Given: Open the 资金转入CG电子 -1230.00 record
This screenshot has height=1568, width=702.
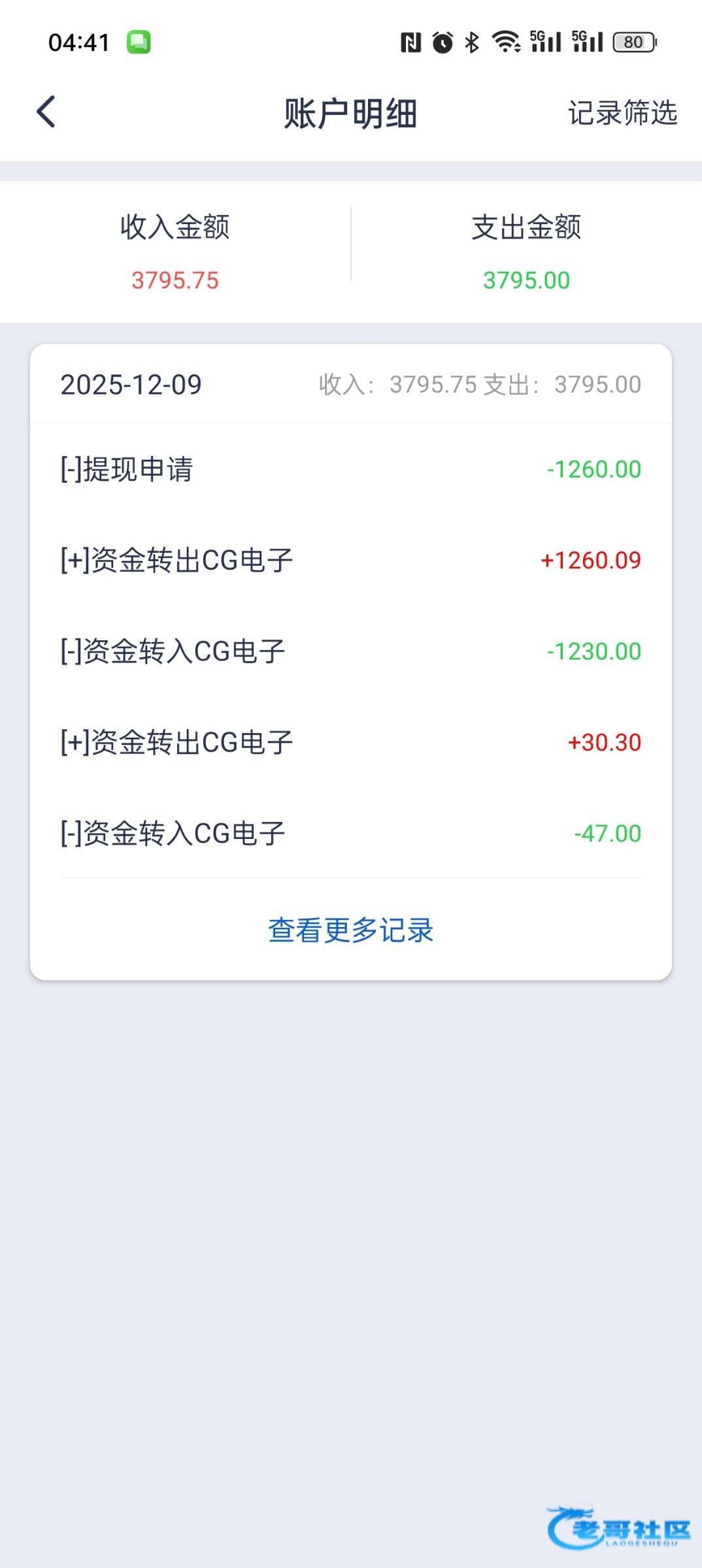Looking at the screenshot, I should [x=350, y=651].
